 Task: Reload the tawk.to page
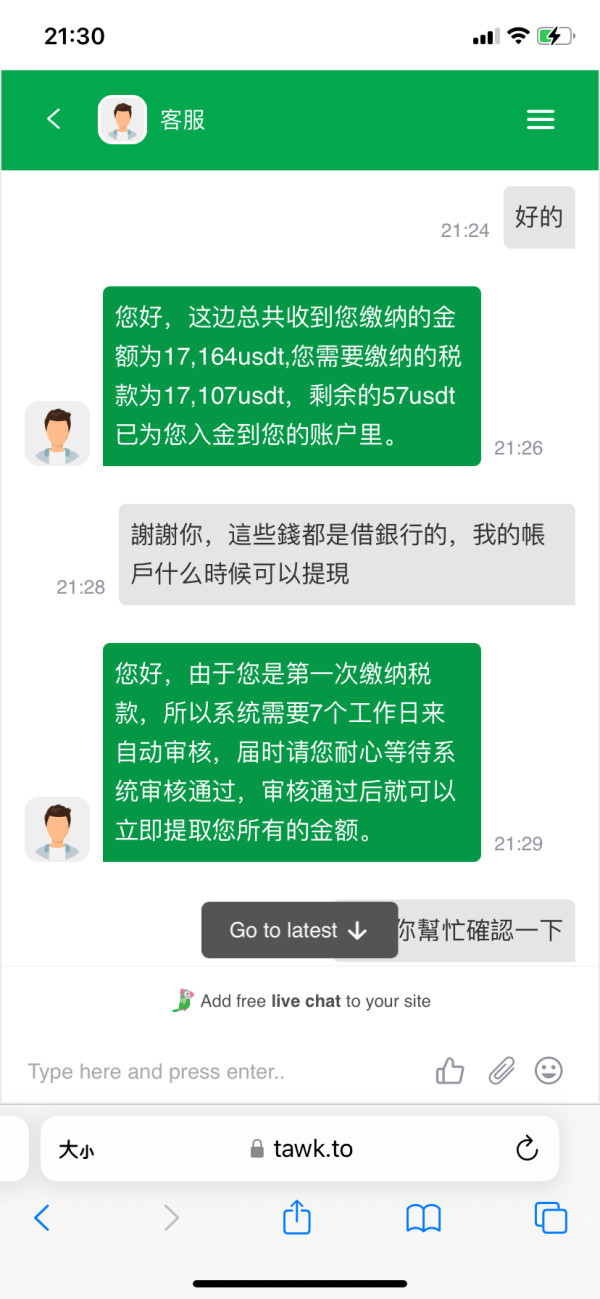pyautogui.click(x=527, y=1149)
